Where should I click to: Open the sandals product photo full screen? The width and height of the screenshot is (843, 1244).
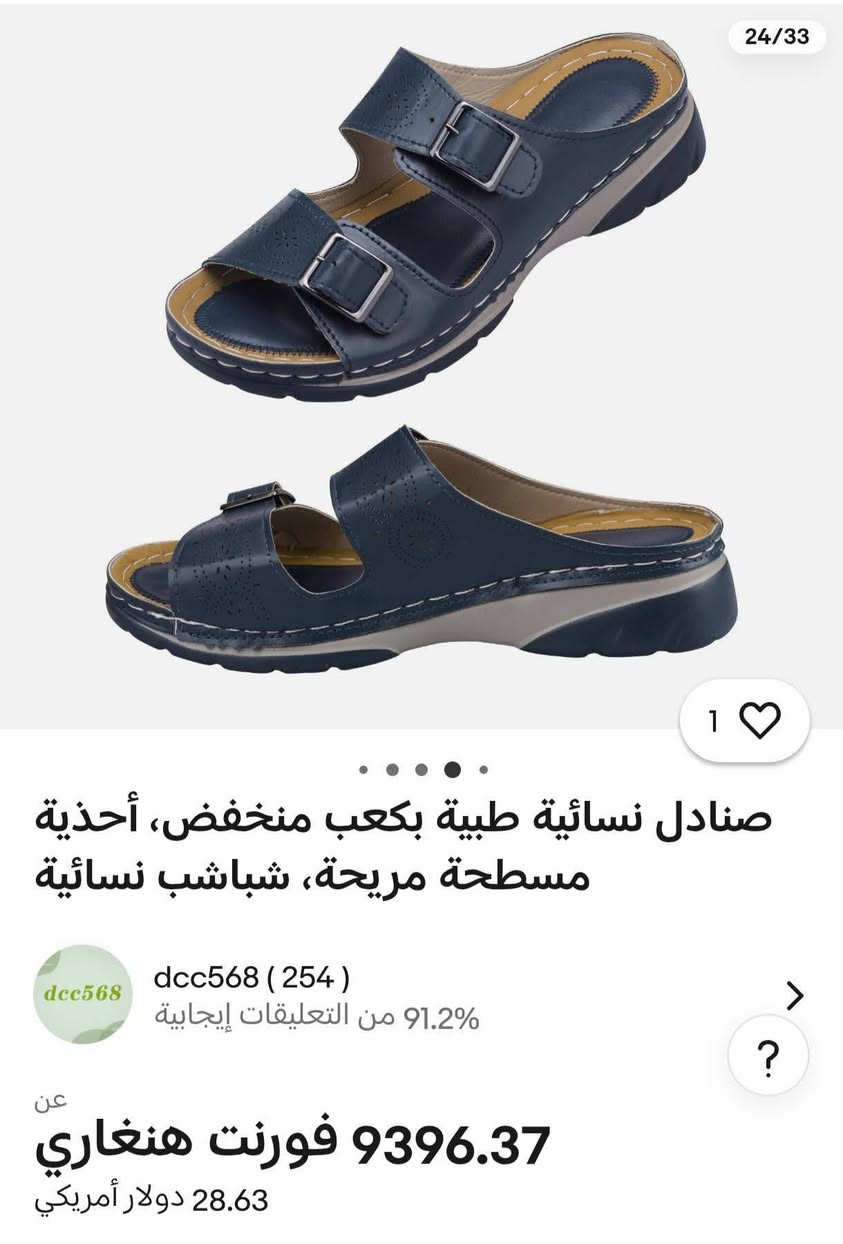click(420, 360)
